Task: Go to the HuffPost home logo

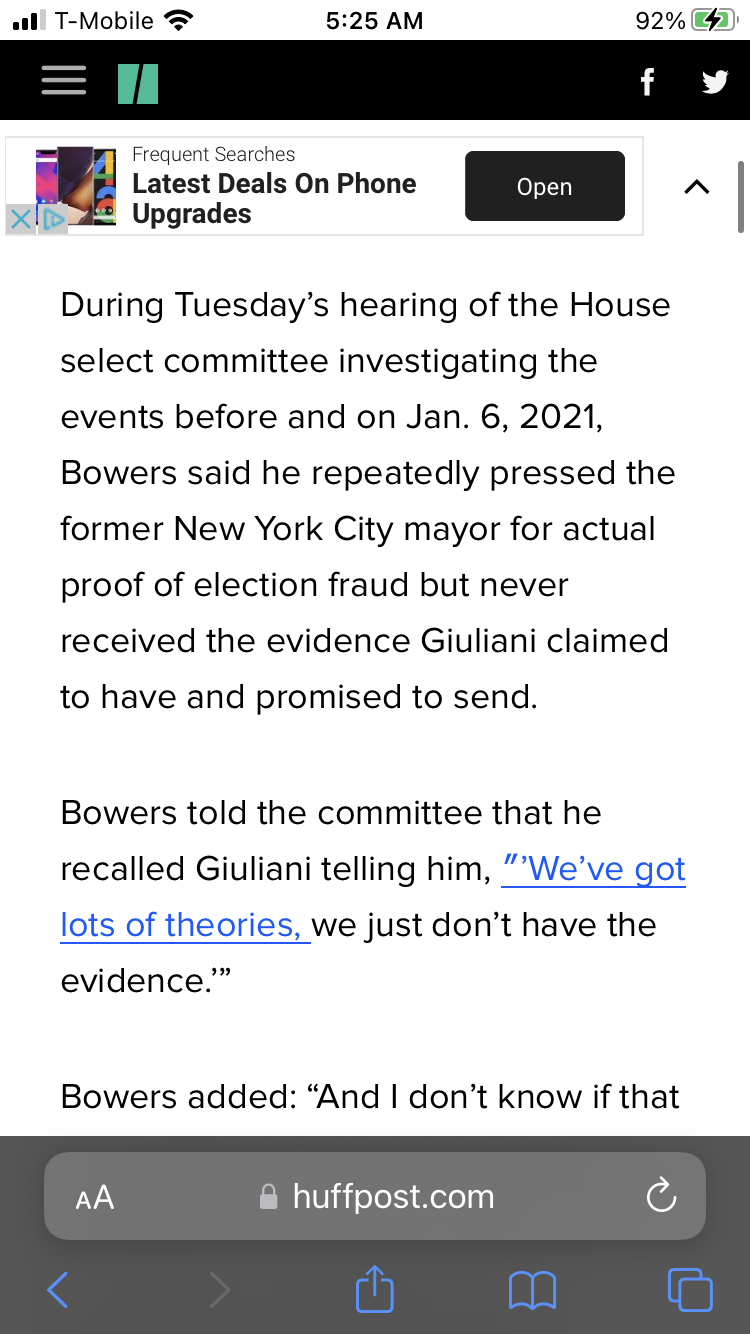Action: [138, 83]
